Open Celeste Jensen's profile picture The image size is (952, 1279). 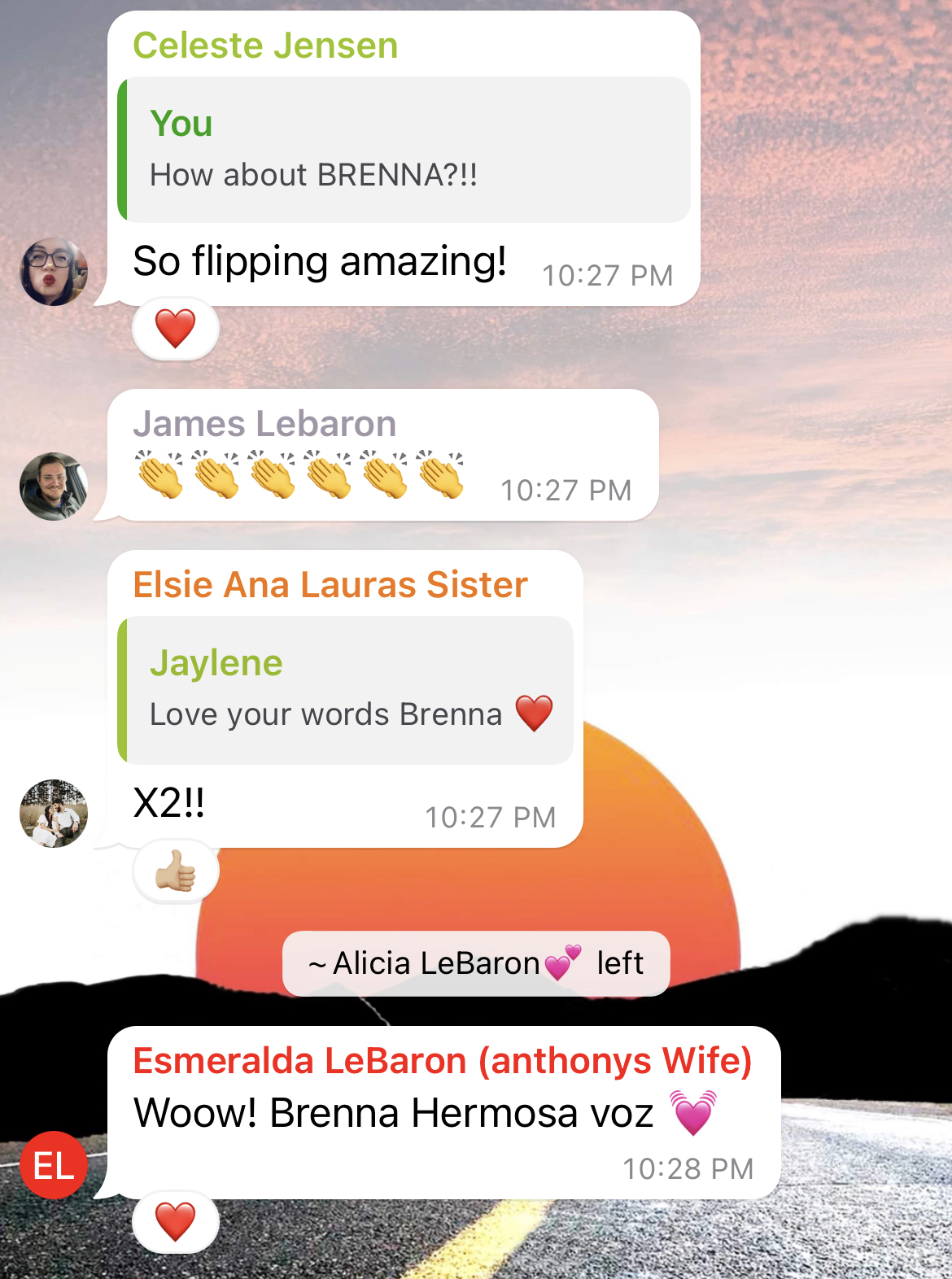pos(54,272)
